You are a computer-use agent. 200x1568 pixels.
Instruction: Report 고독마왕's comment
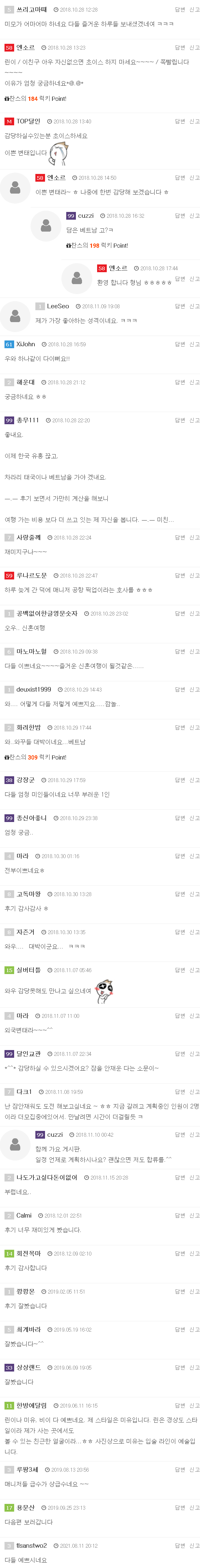[x=194, y=894]
